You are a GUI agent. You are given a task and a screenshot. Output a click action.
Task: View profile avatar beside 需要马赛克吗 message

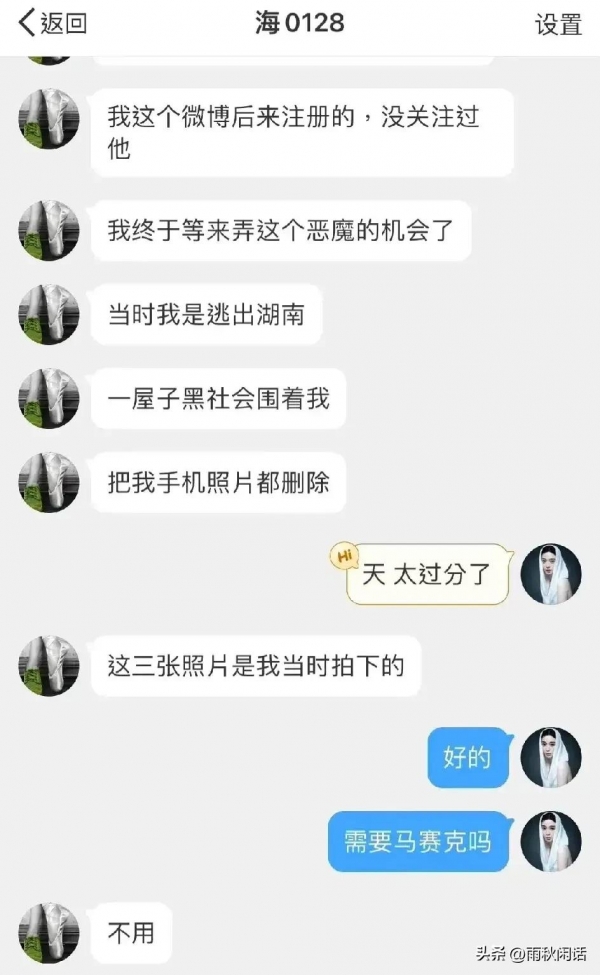pyautogui.click(x=551, y=840)
